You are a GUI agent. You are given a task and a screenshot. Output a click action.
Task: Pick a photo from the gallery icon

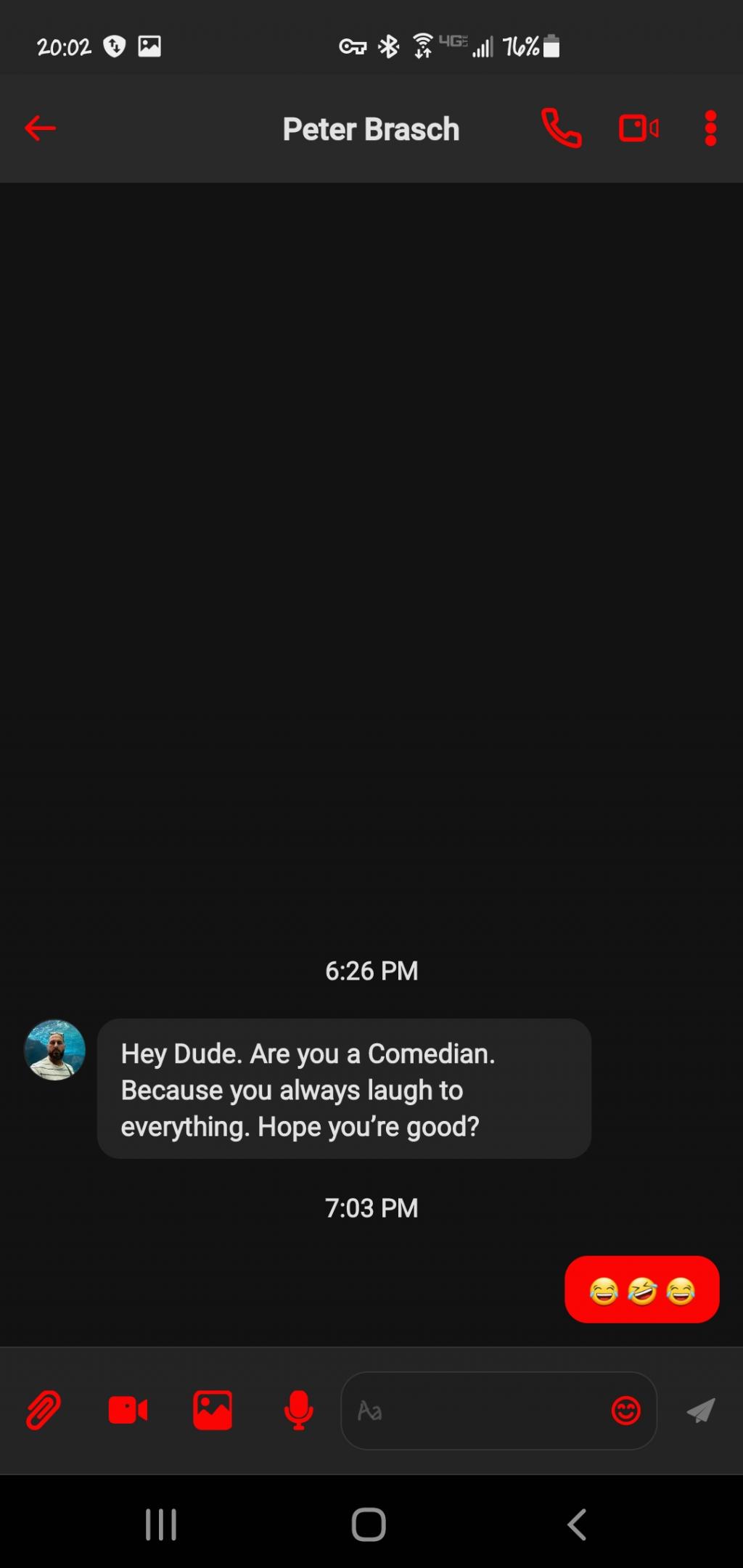point(213,1411)
